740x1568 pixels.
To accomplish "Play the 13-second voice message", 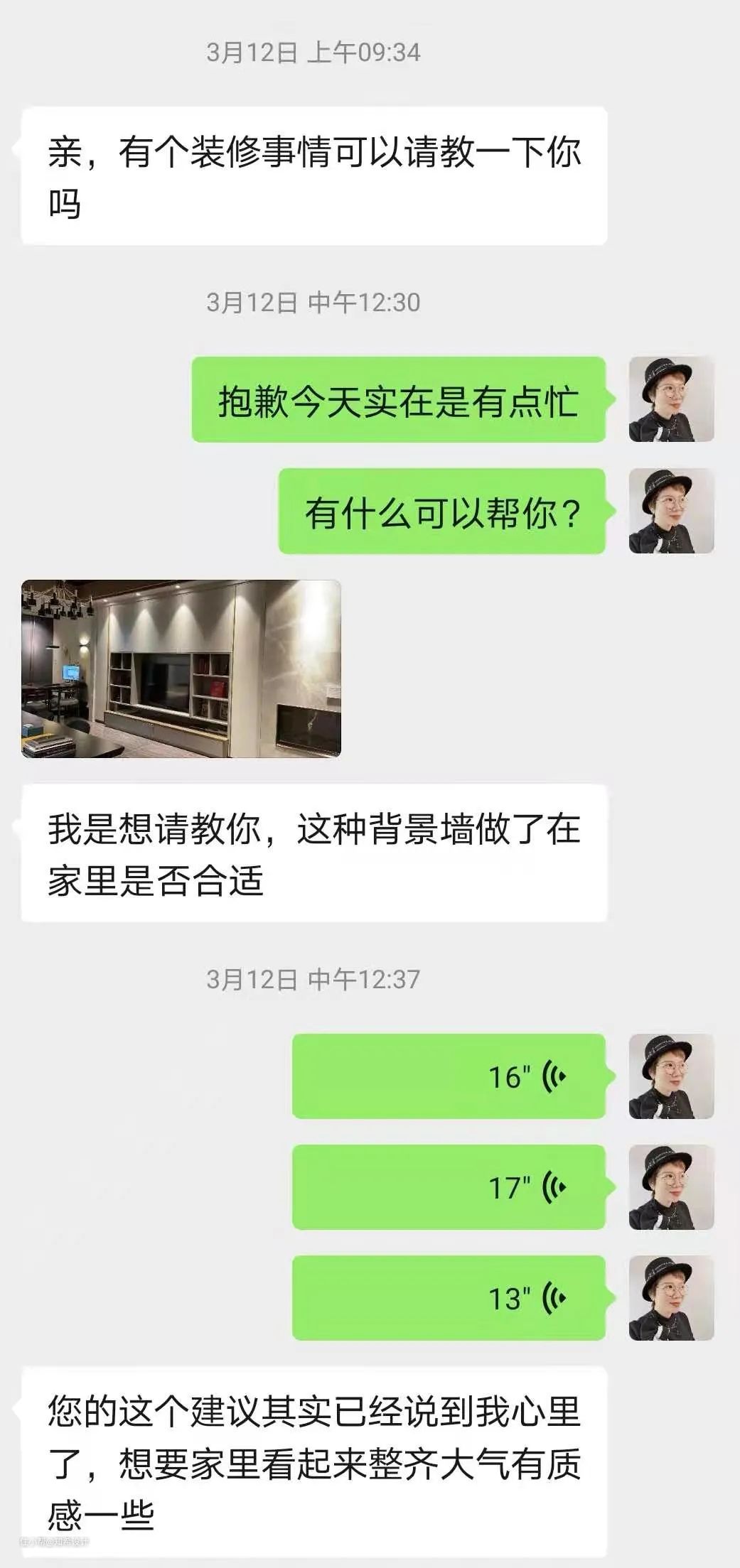I will [x=449, y=1298].
